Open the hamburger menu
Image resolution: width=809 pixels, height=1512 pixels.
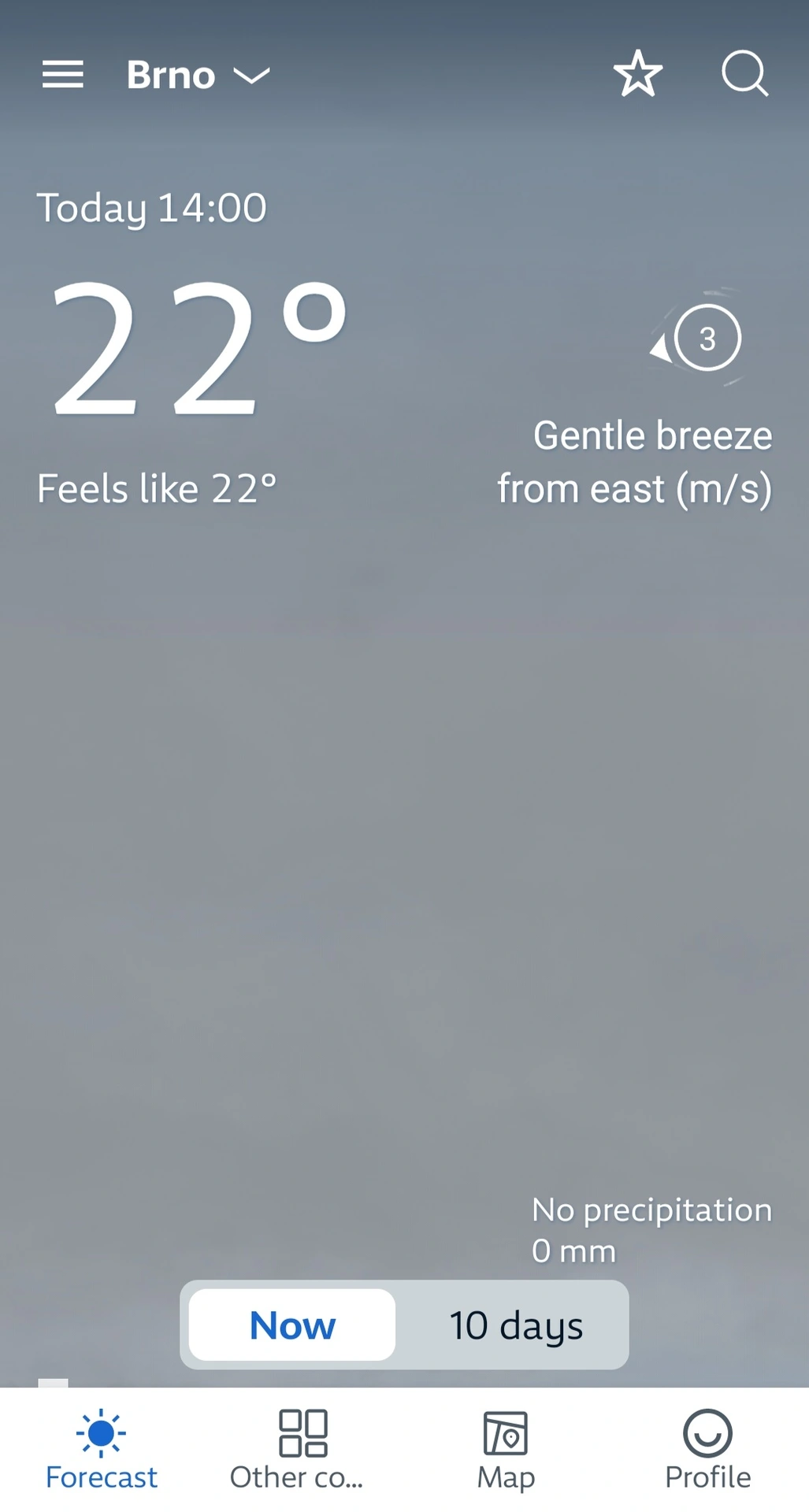pos(63,75)
